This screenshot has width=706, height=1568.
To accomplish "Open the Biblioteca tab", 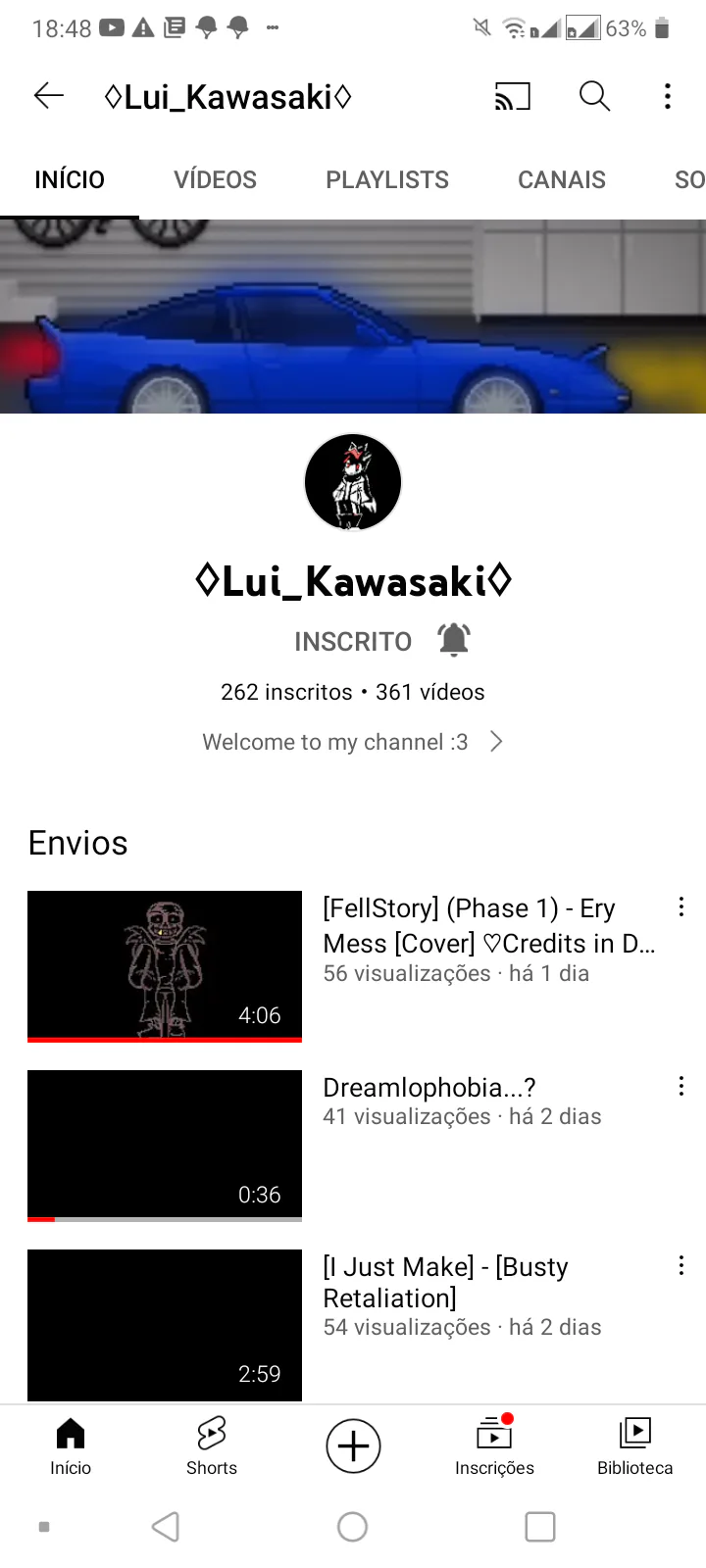I will coord(635,1445).
